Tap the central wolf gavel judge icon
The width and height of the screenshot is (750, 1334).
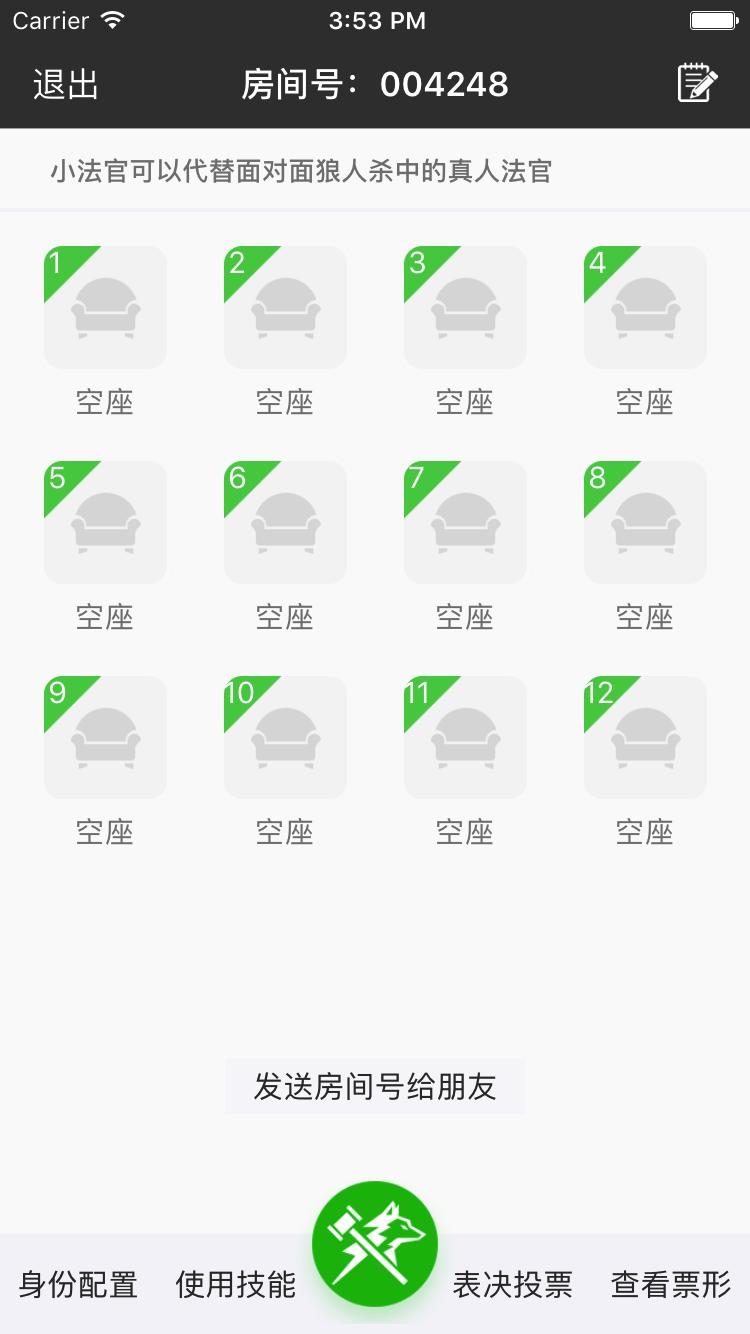point(375,1243)
